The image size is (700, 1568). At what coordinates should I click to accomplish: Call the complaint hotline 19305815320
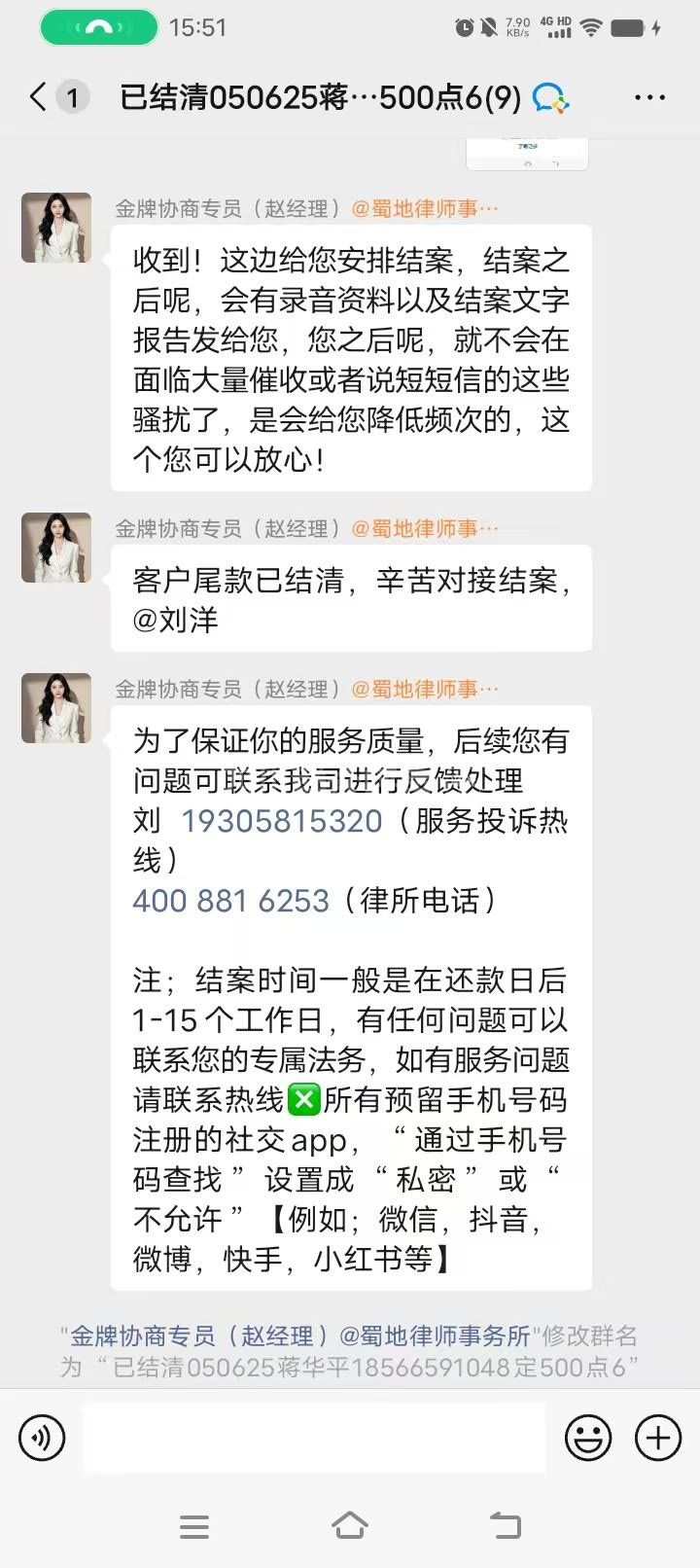pos(282,821)
